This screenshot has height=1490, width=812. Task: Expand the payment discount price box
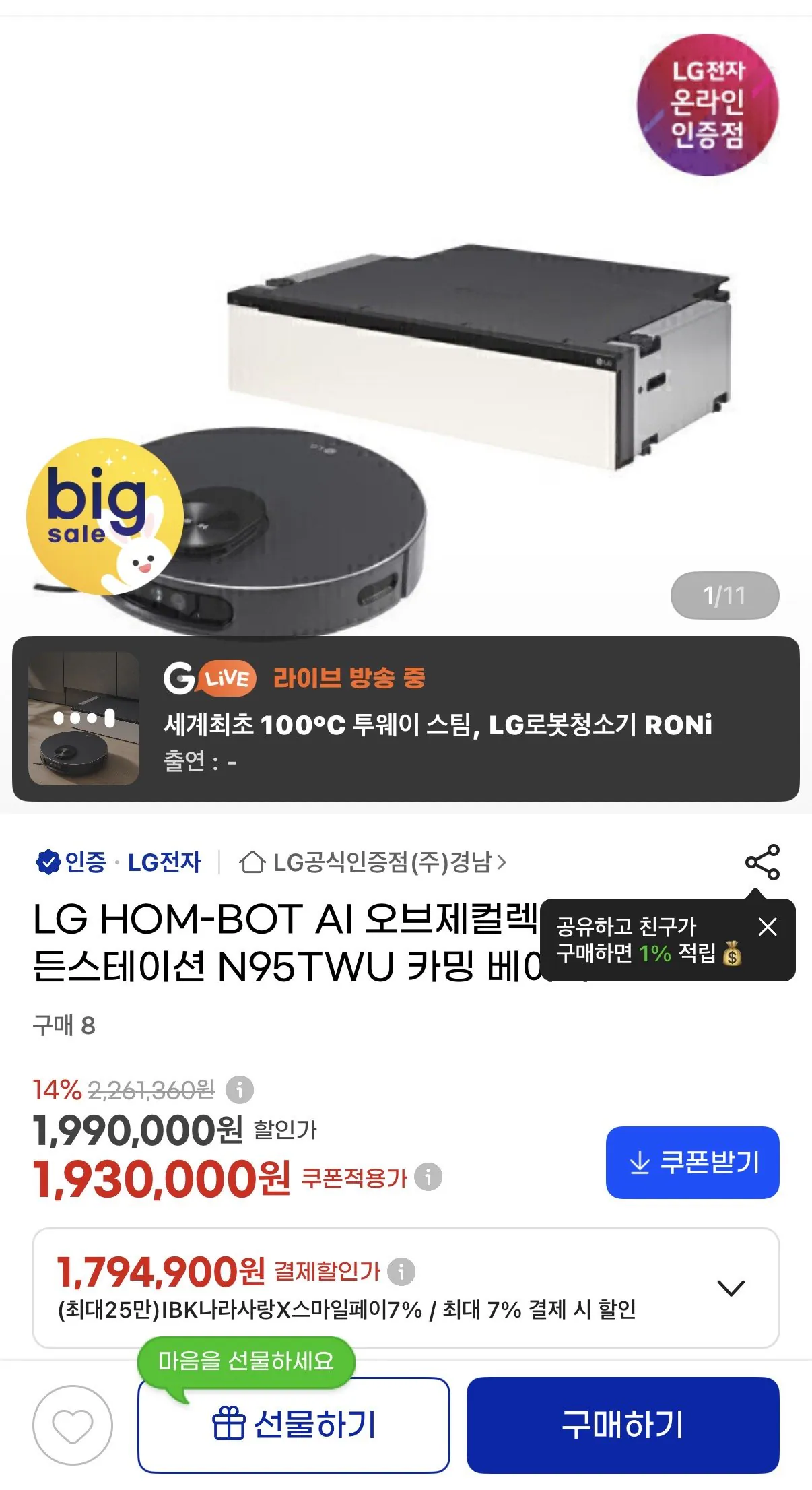731,1288
